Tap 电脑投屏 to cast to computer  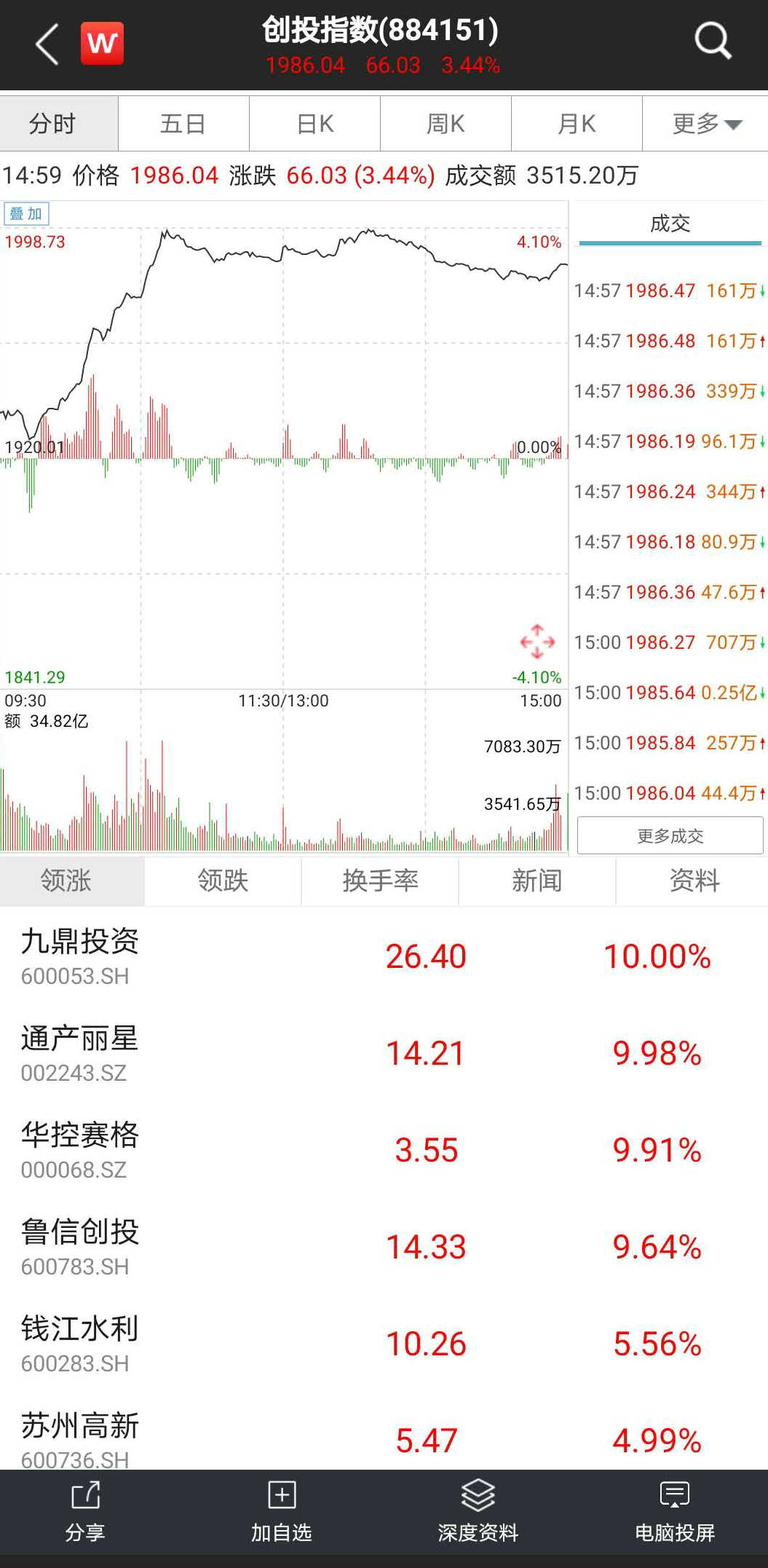point(674,1513)
